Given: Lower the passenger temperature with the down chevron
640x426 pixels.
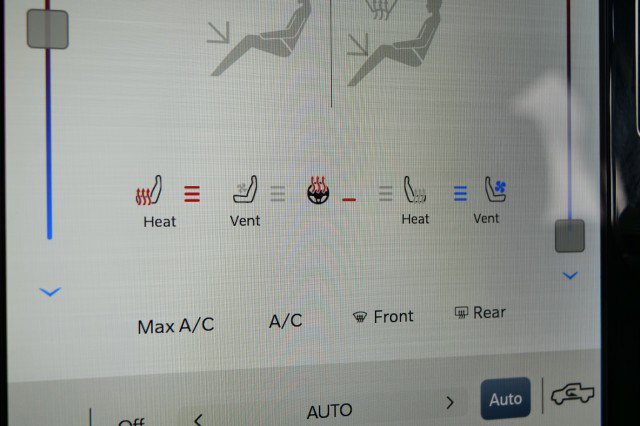Looking at the screenshot, I should [569, 276].
